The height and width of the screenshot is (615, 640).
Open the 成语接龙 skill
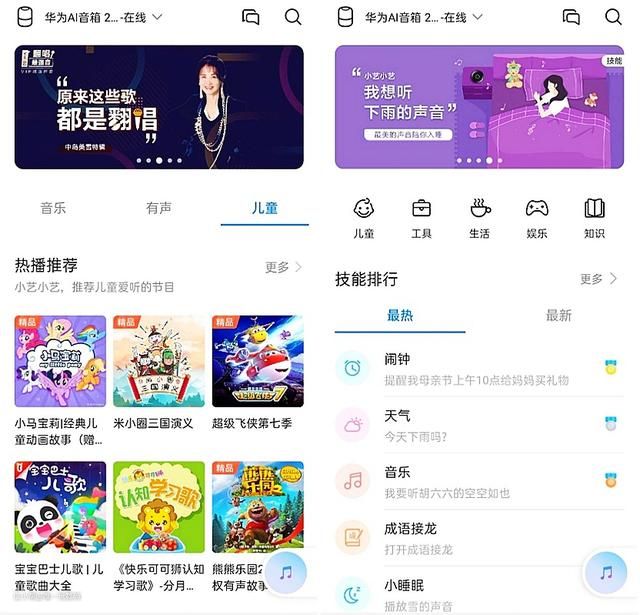pyautogui.click(x=470, y=538)
